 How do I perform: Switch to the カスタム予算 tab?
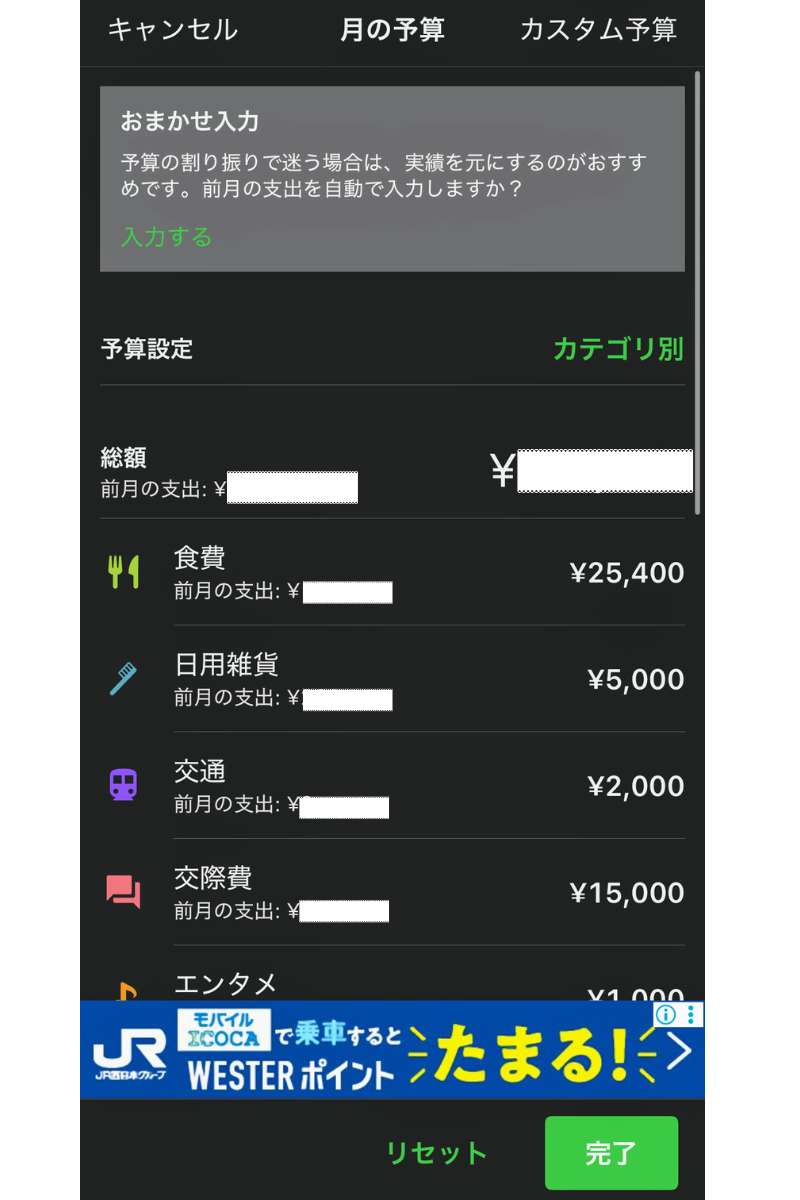pos(598,30)
